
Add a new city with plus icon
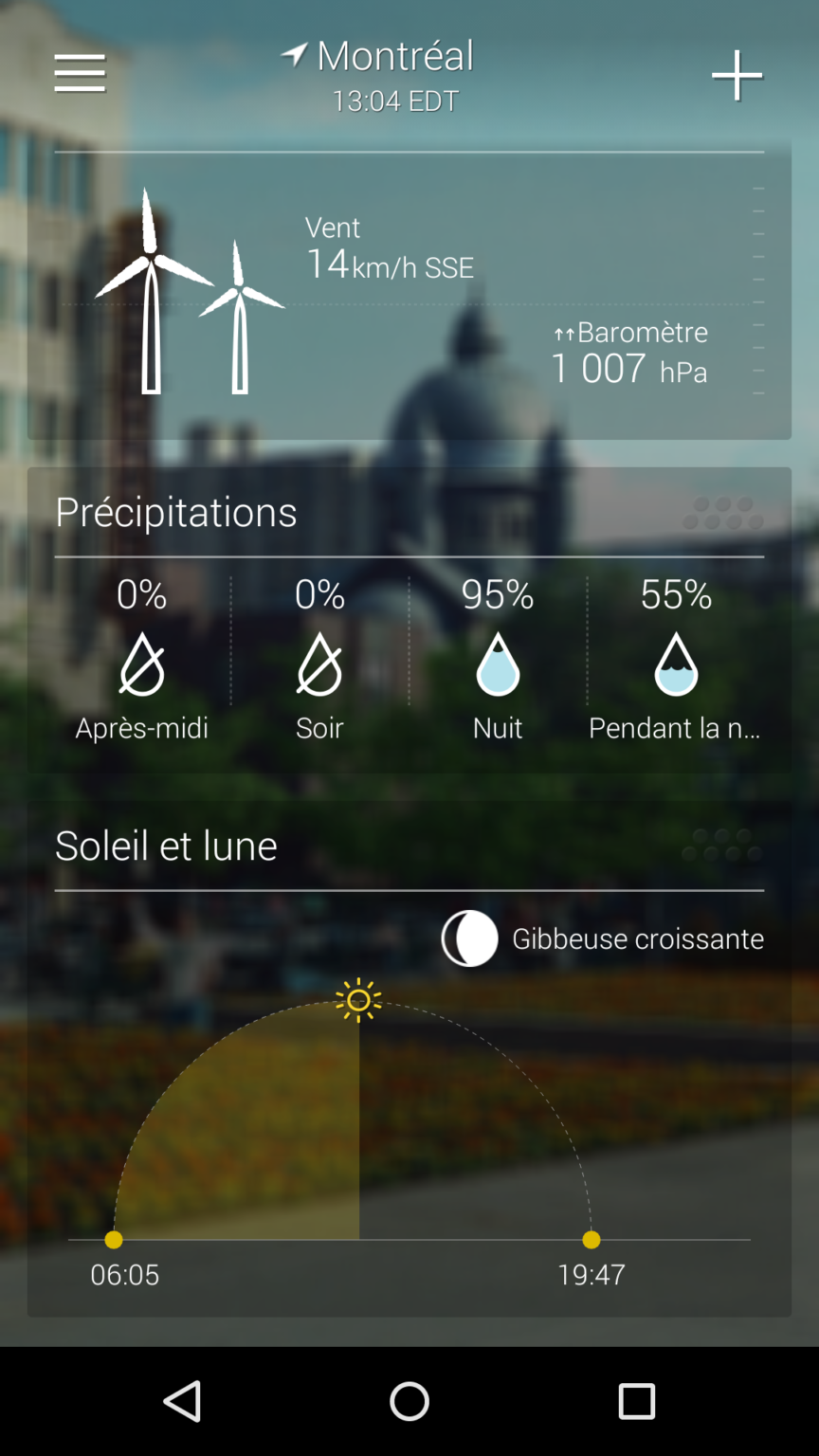737,75
